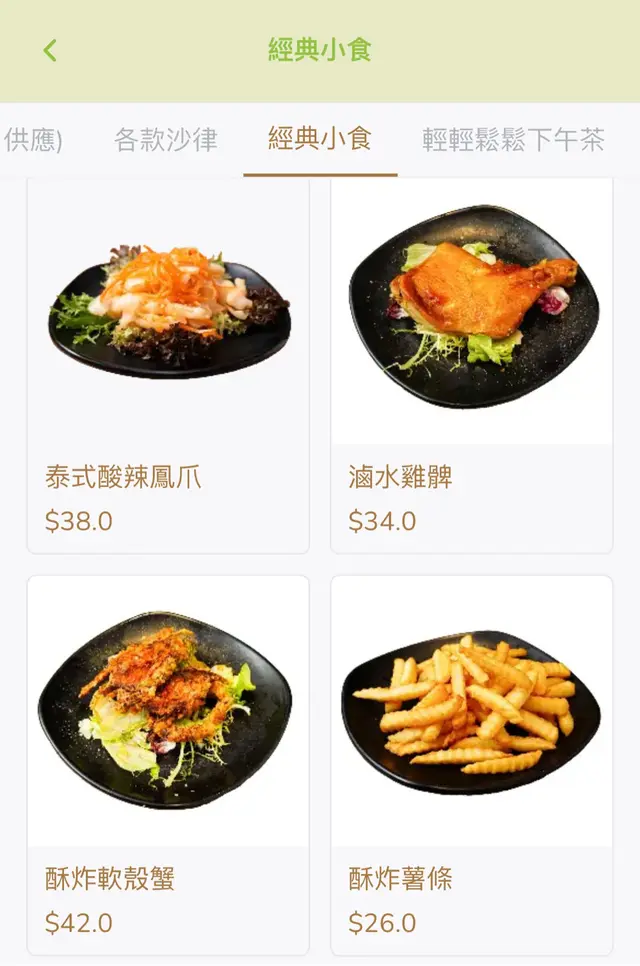Image resolution: width=640 pixels, height=966 pixels.
Task: Choose the 酥炸薯條 item card
Action: pyautogui.click(x=471, y=765)
